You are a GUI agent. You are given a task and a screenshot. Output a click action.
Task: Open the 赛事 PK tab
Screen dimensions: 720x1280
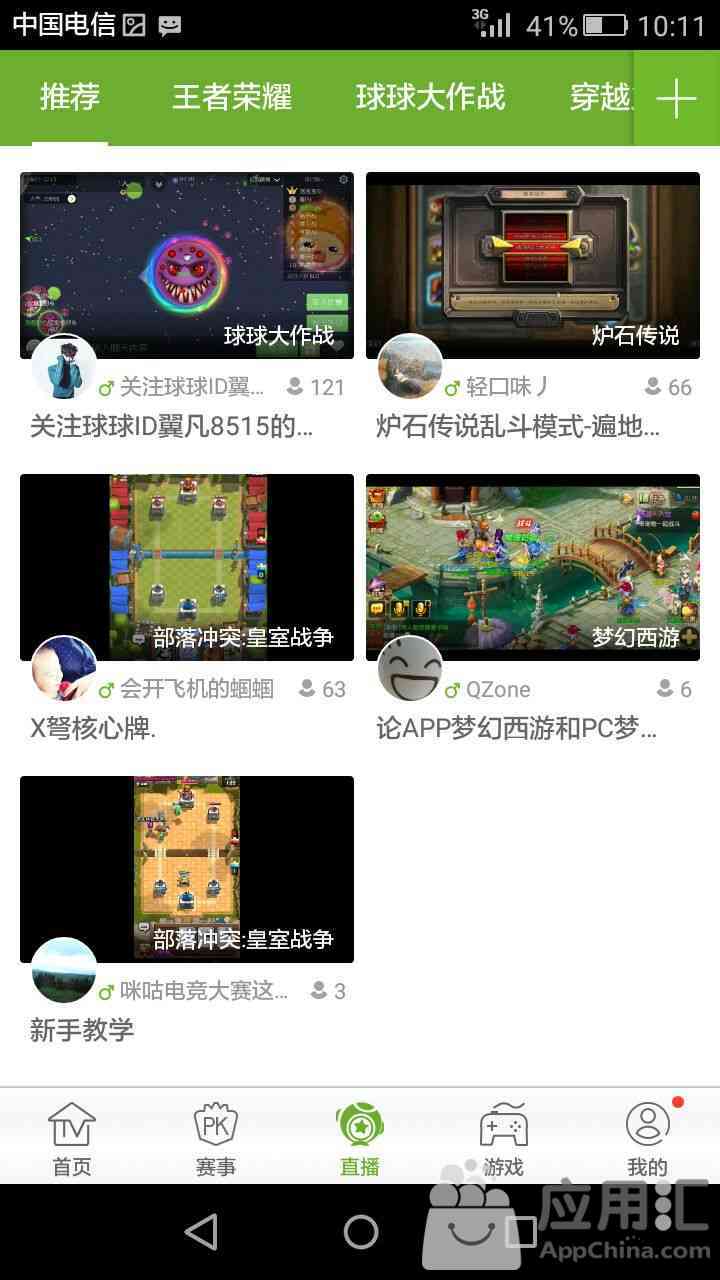pyautogui.click(x=216, y=1138)
